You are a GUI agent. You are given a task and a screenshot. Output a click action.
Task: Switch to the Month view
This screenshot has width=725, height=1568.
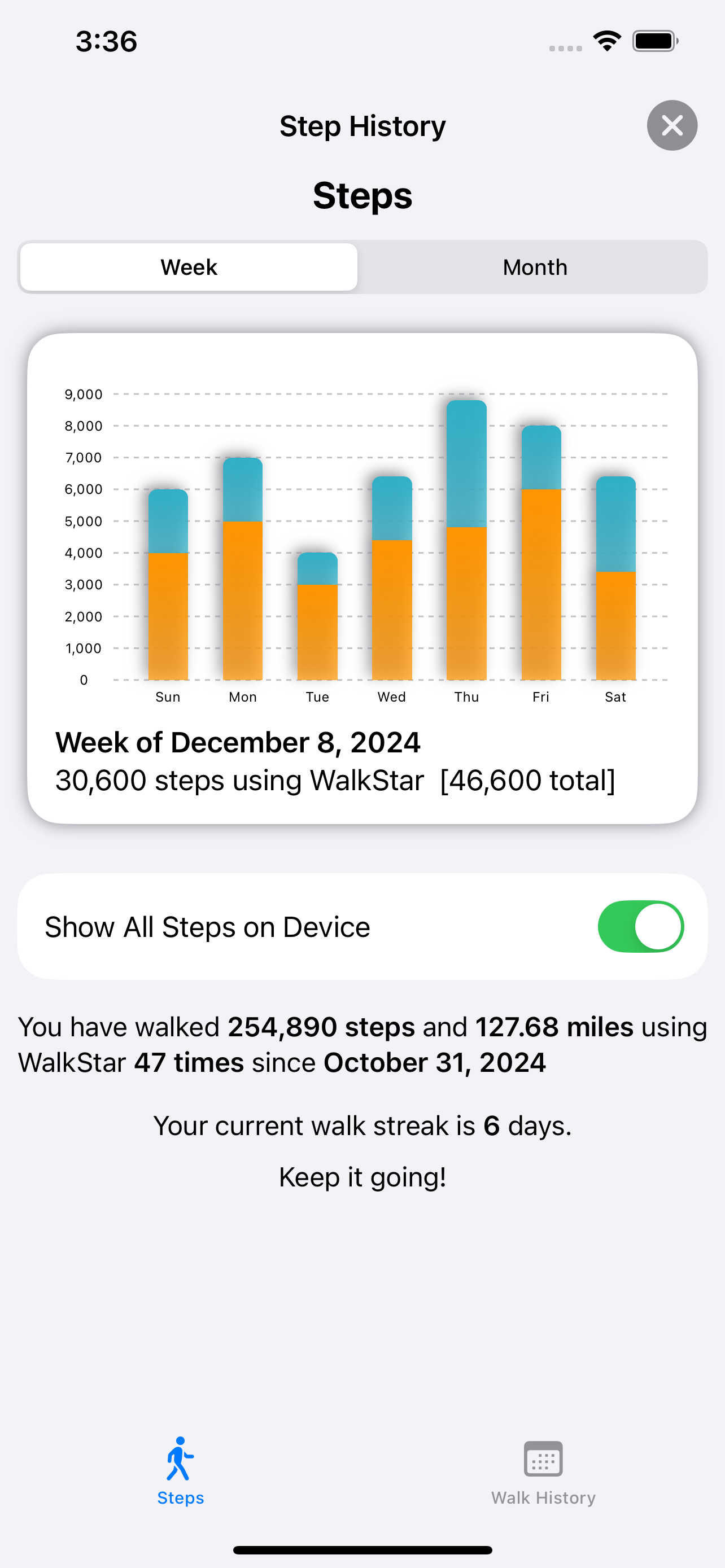pos(535,266)
